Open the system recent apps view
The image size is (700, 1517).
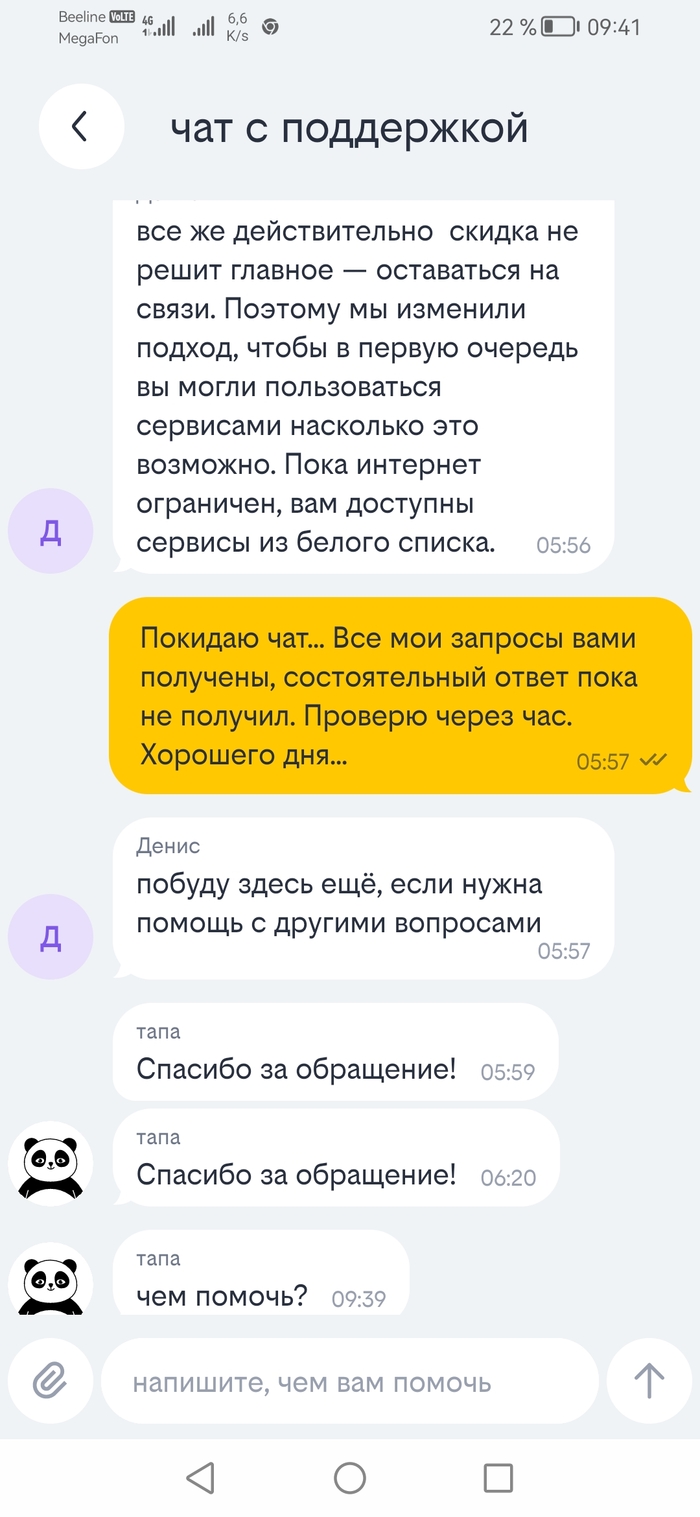tap(498, 1478)
